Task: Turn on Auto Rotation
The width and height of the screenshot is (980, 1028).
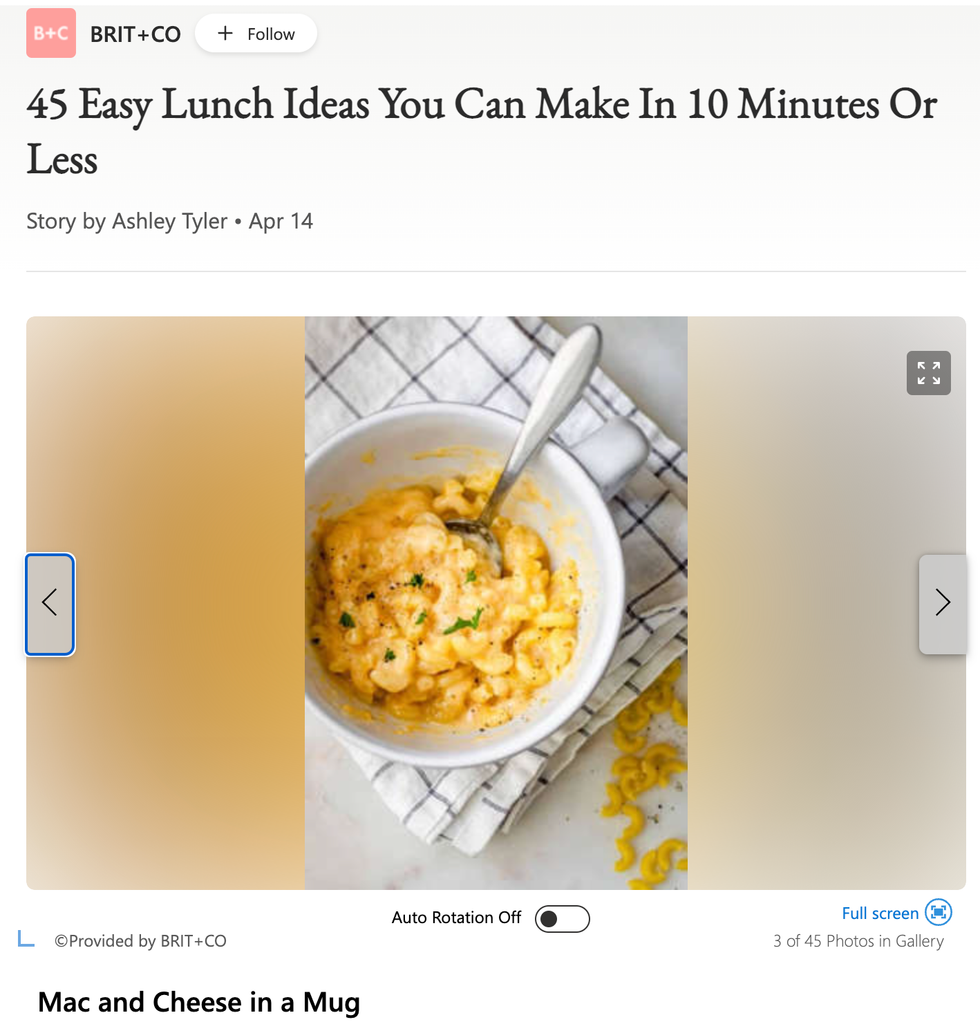Action: (x=562, y=918)
